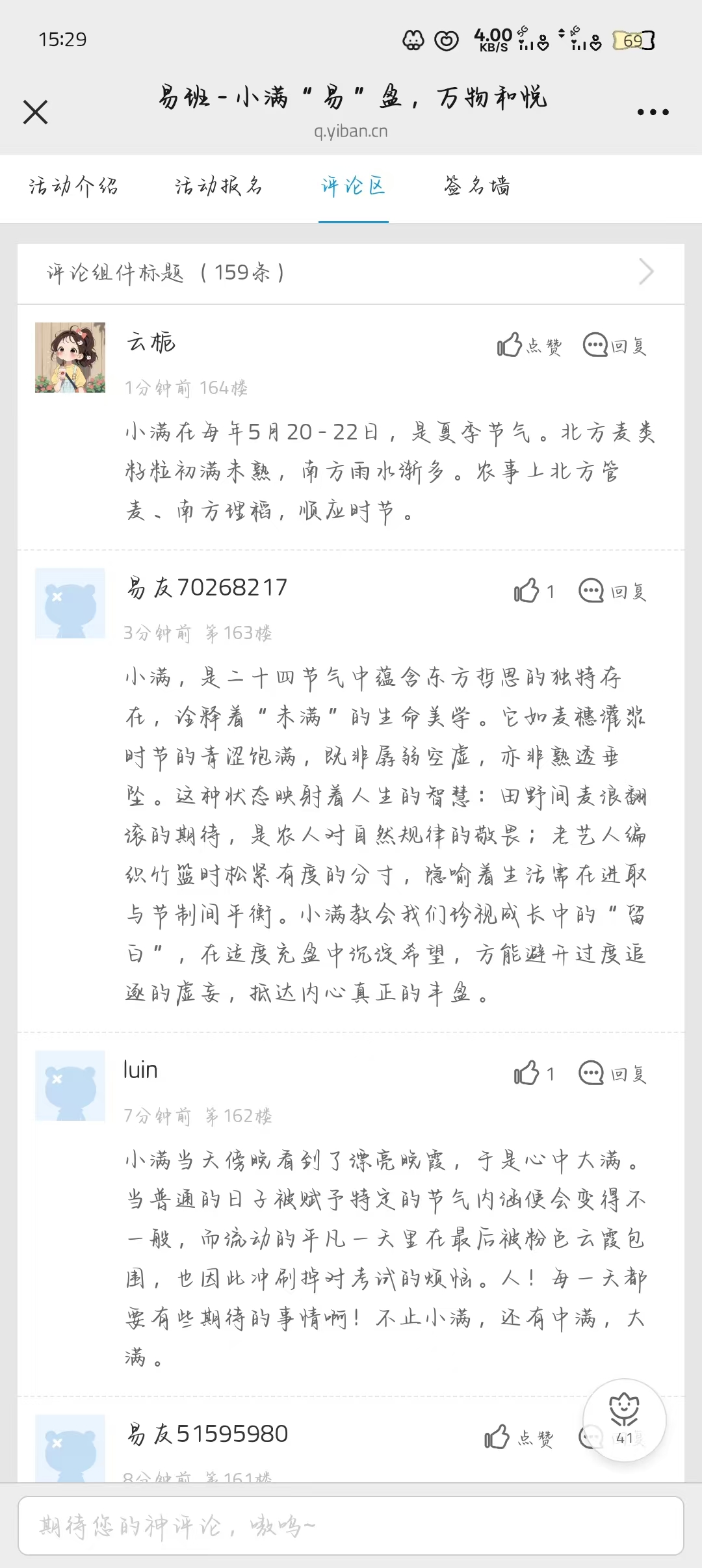Open luin's profile avatar
The height and width of the screenshot is (1568, 702).
[x=70, y=1086]
